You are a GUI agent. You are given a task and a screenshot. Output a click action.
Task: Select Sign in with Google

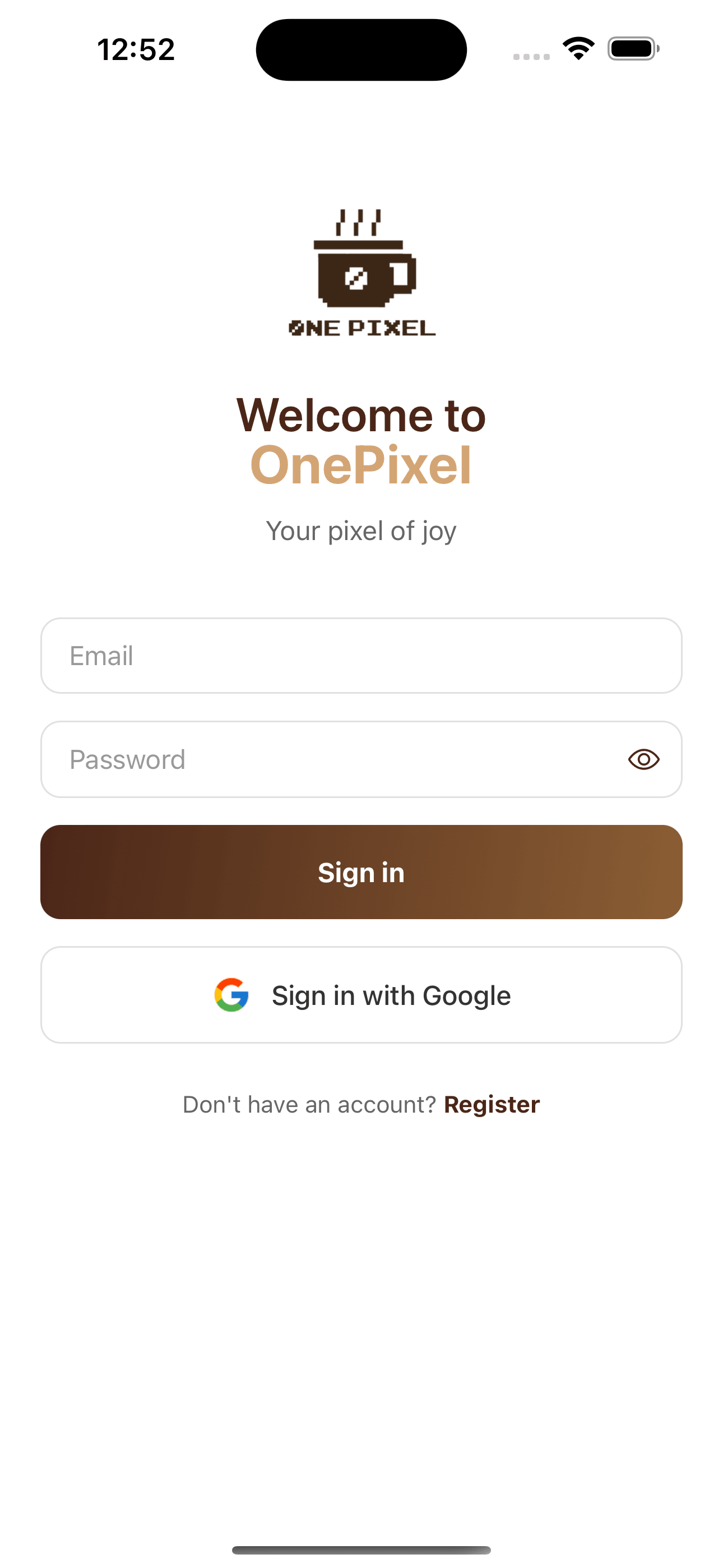[x=361, y=995]
